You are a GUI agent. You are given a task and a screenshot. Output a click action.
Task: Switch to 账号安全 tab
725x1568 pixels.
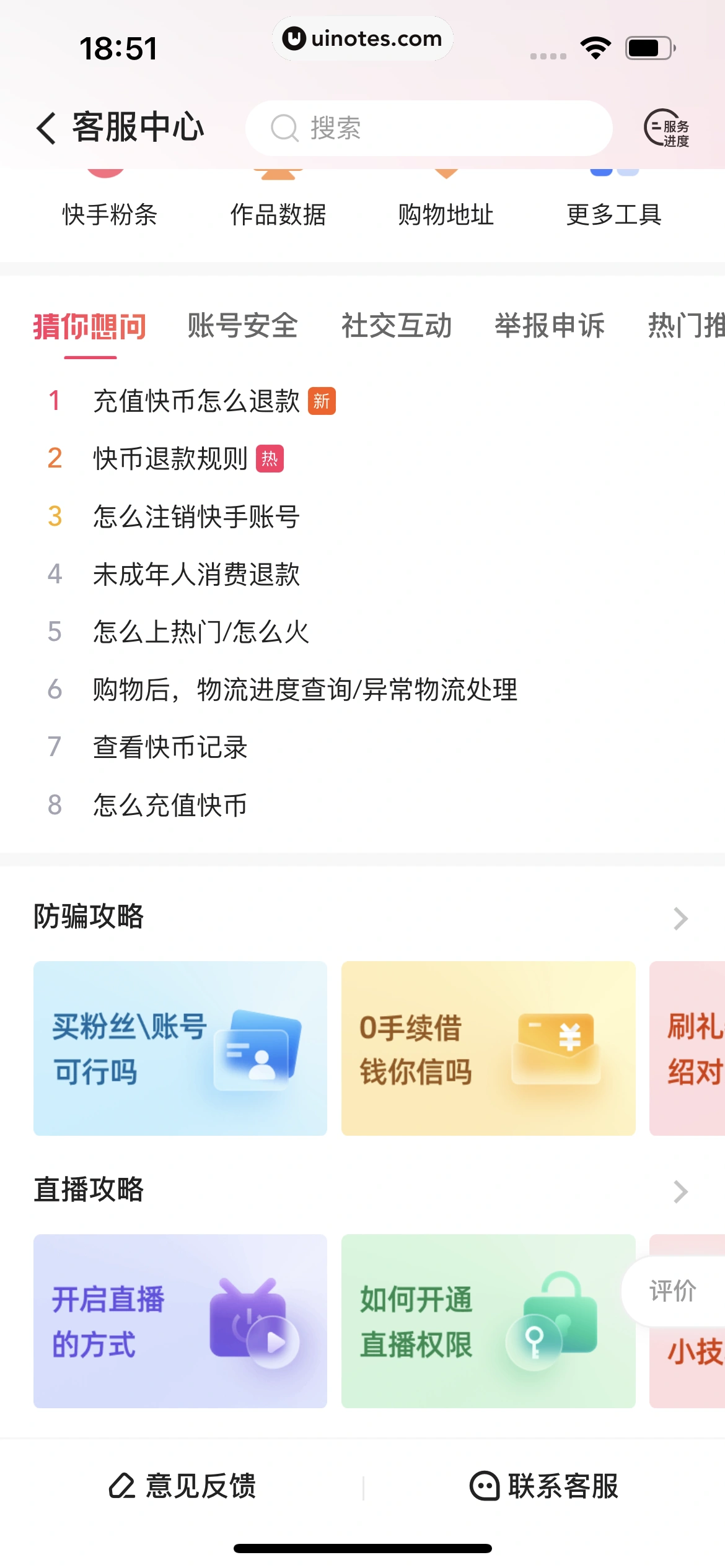pos(243,326)
